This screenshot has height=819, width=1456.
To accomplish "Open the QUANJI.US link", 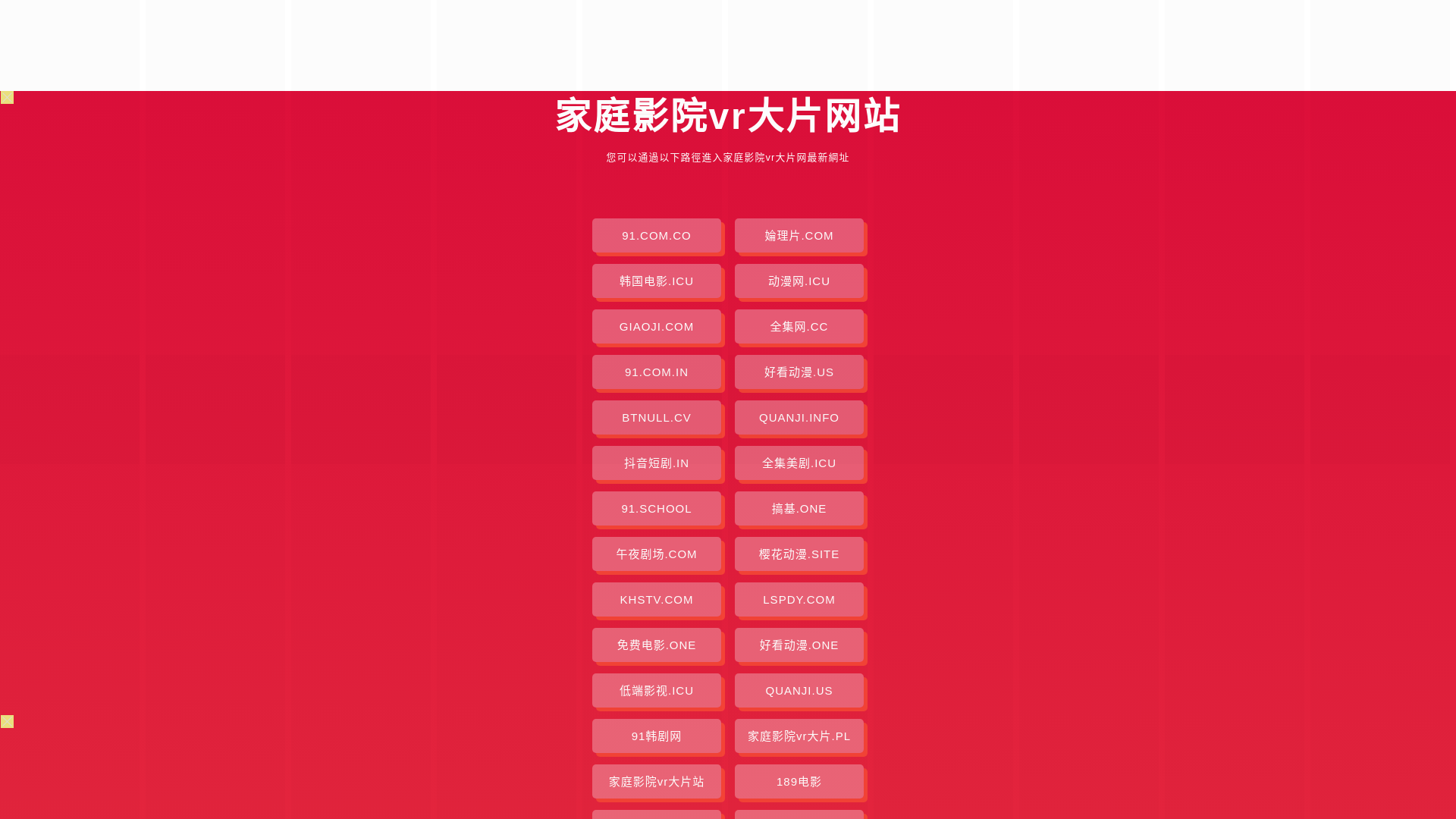I will (x=799, y=691).
